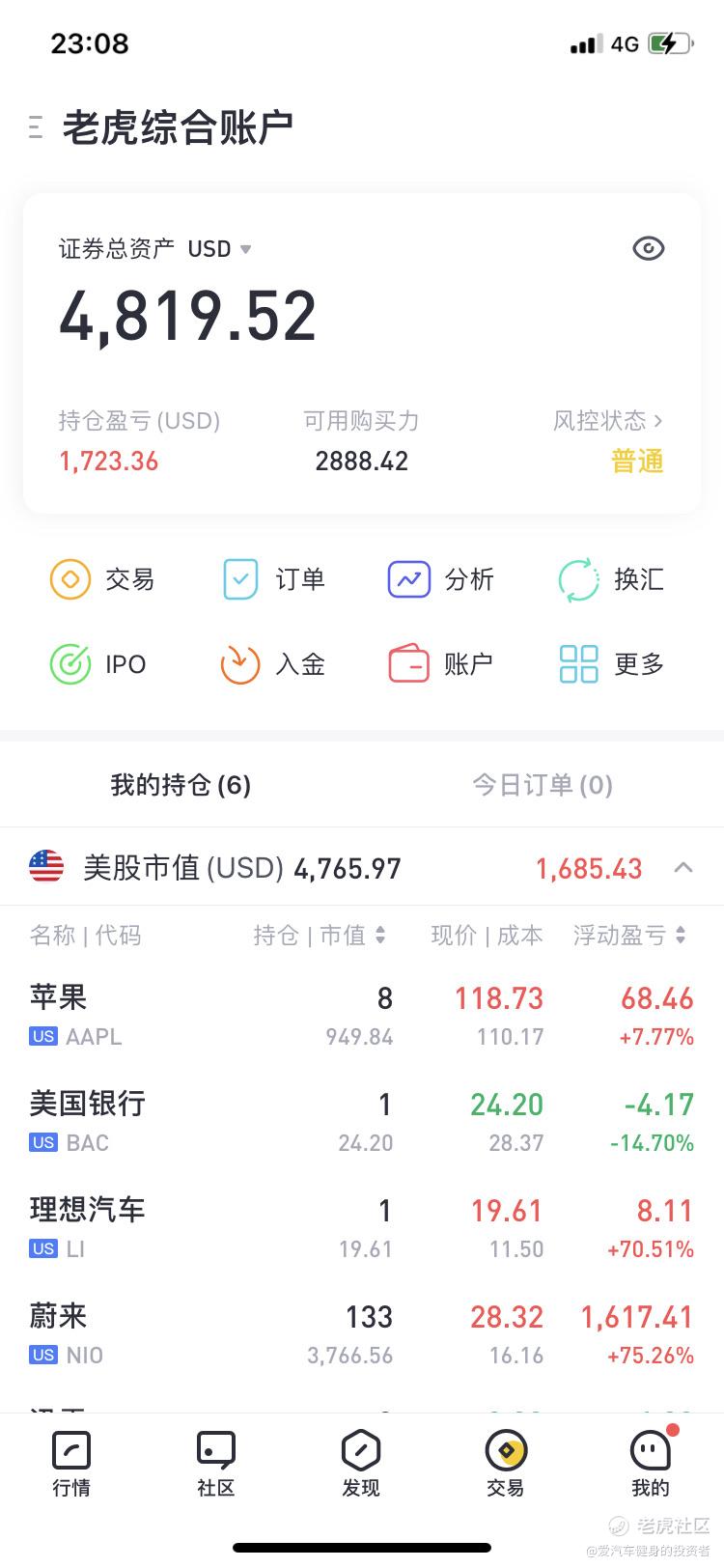This screenshot has width=724, height=1568.
Task: Open the 蔚来 NIO position
Action: tap(362, 1335)
